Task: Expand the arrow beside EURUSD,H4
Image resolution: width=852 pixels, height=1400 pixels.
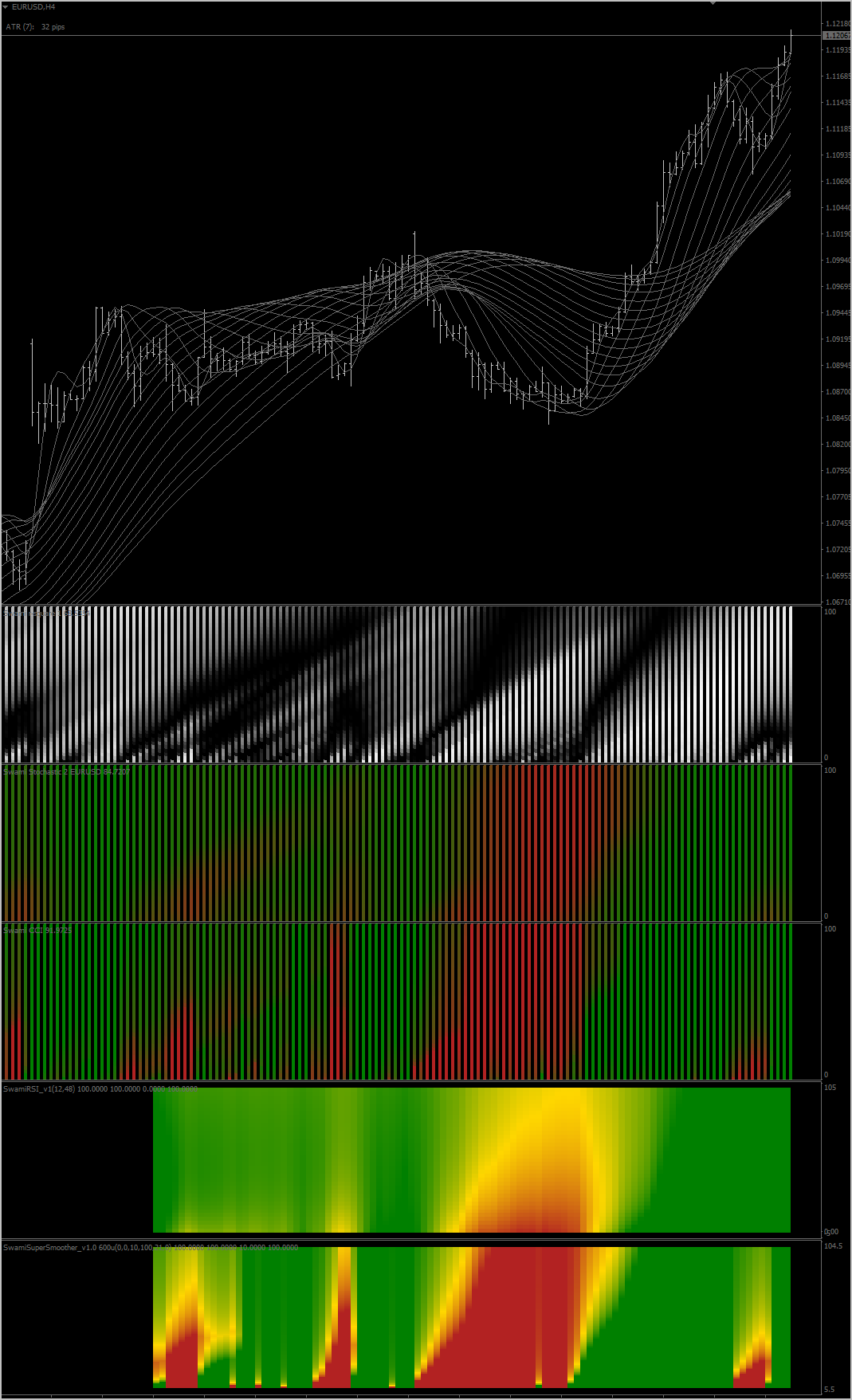Action: [x=6, y=6]
